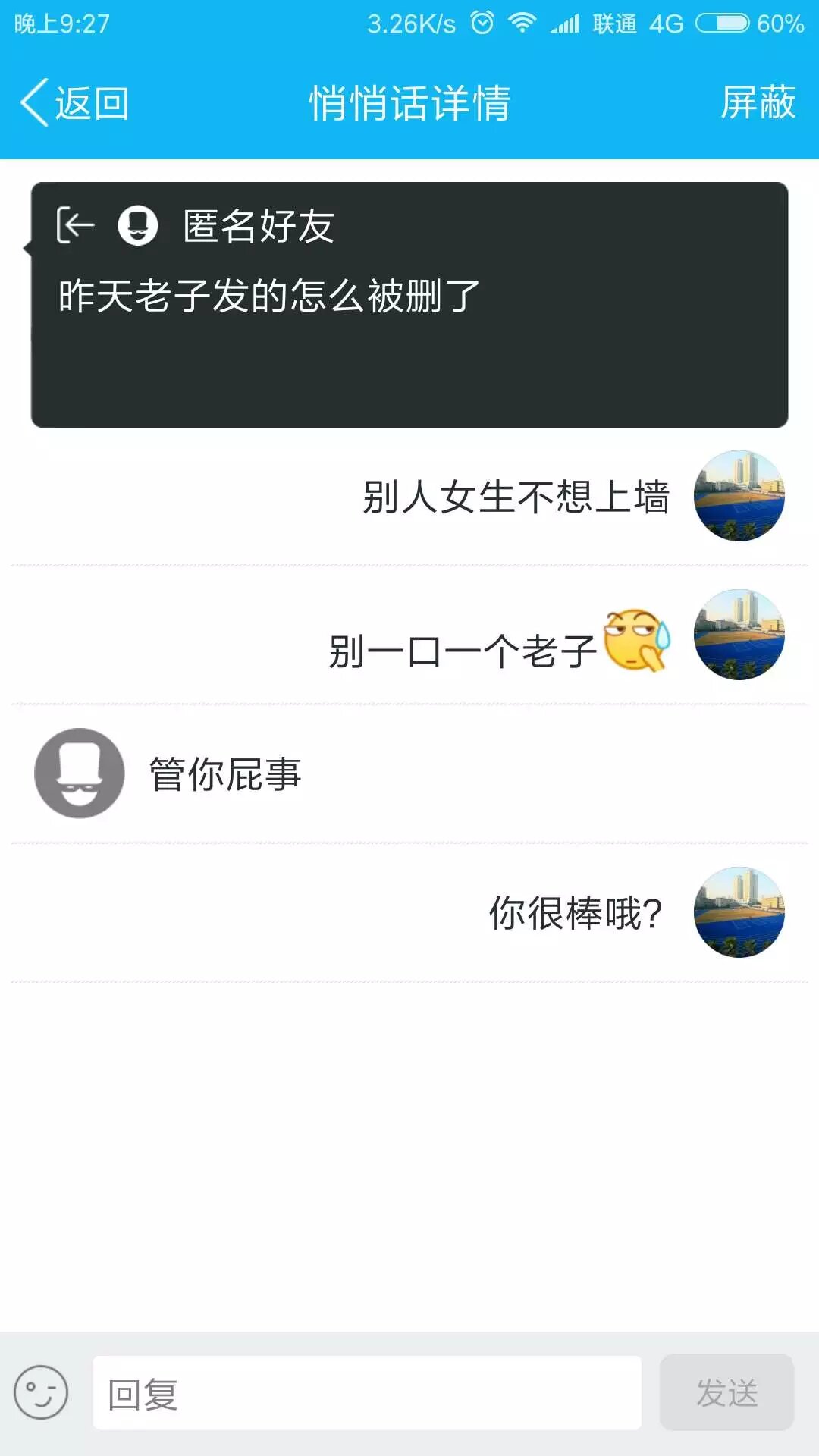The image size is (819, 1456).
Task: Go back with the 返回 button
Action: tap(74, 103)
